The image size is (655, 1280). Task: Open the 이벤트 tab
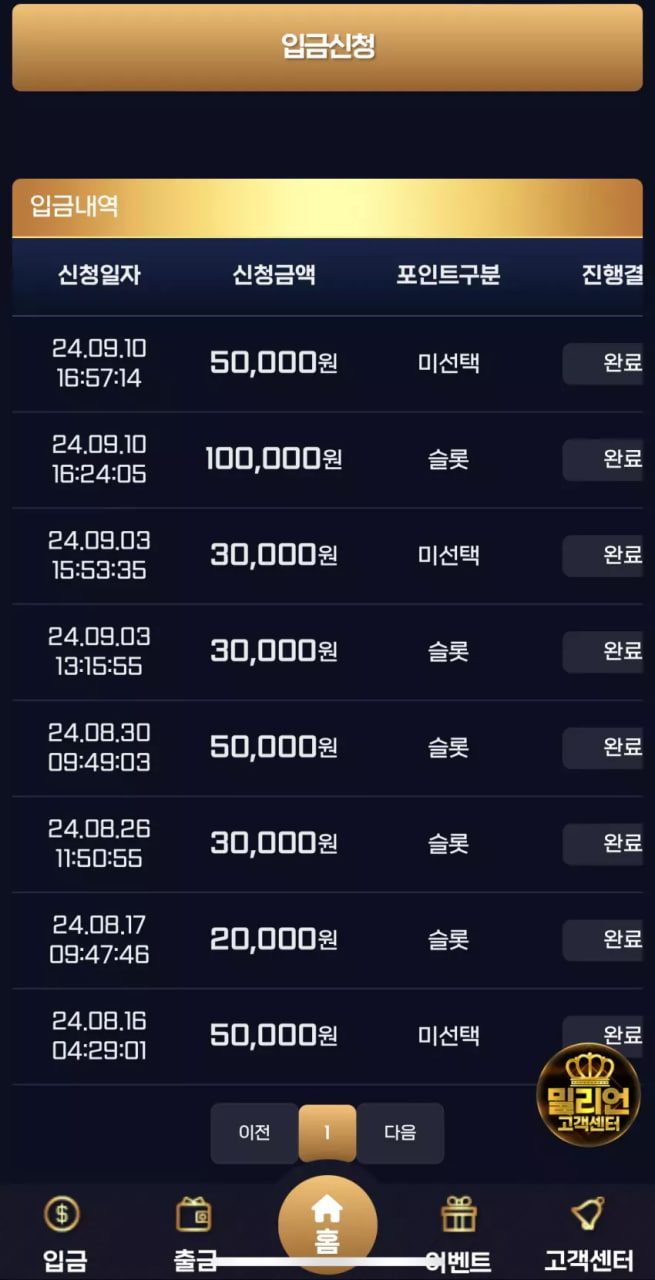click(458, 1234)
